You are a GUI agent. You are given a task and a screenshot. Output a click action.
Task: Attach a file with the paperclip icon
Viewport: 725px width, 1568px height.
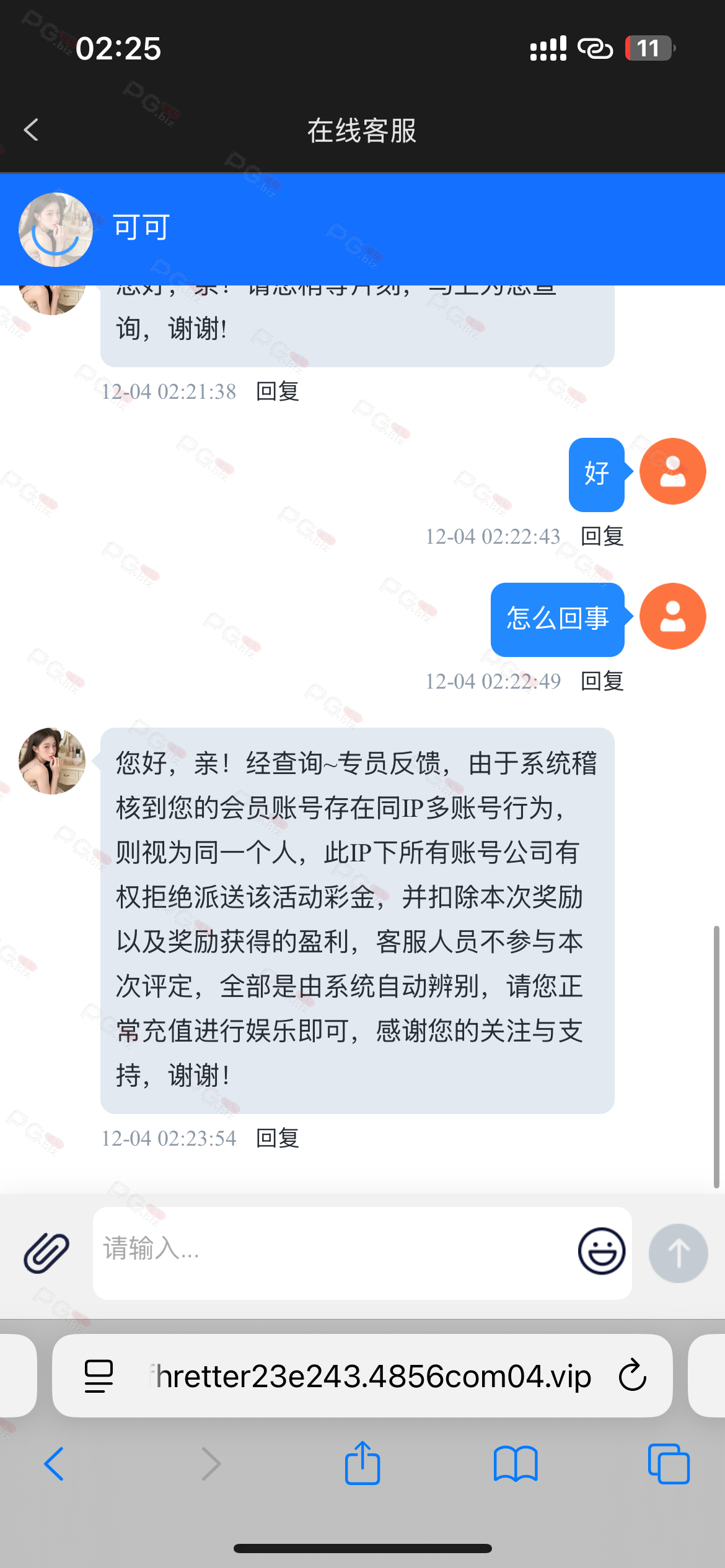[46, 1252]
